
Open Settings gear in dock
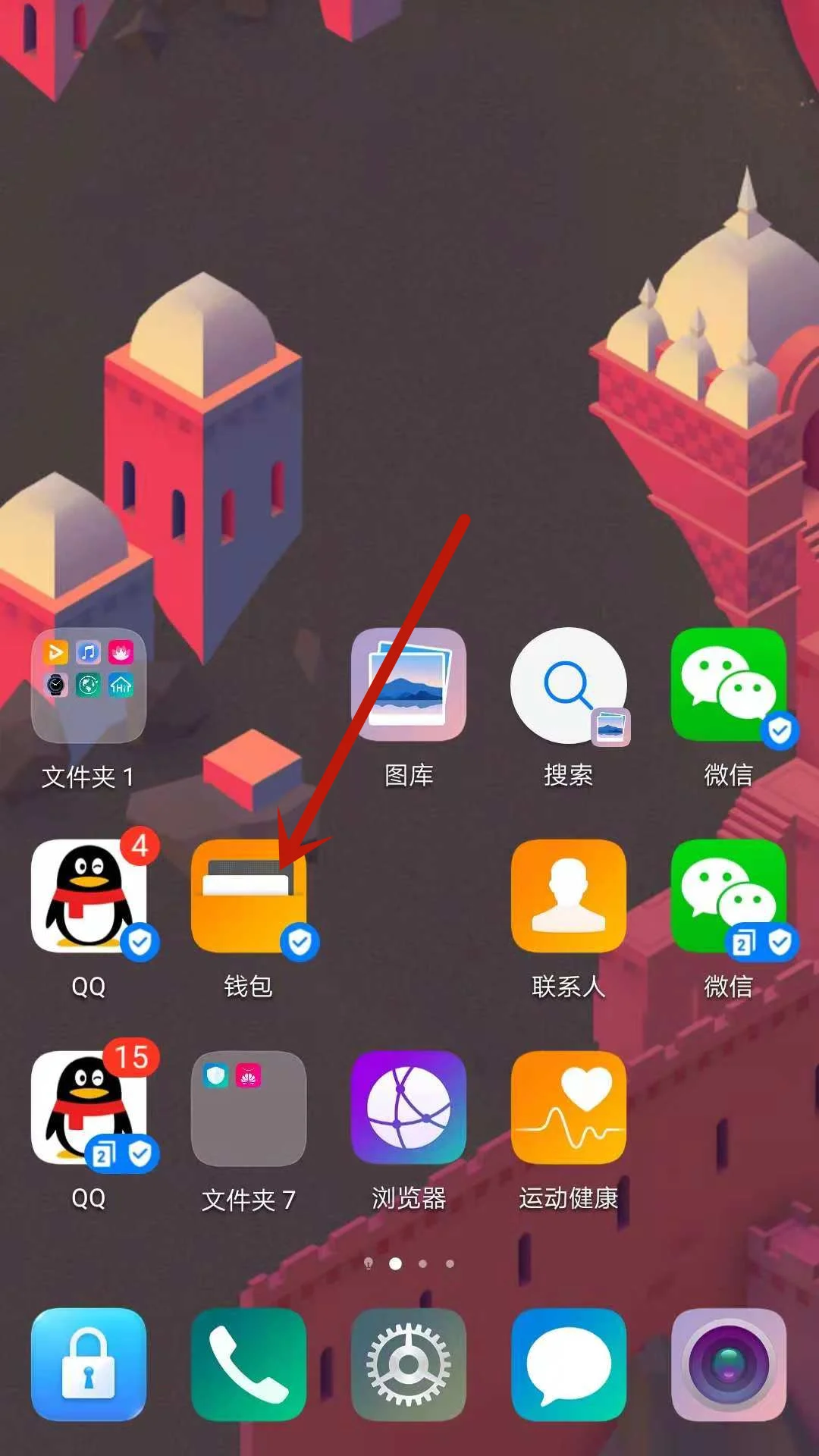click(409, 1364)
